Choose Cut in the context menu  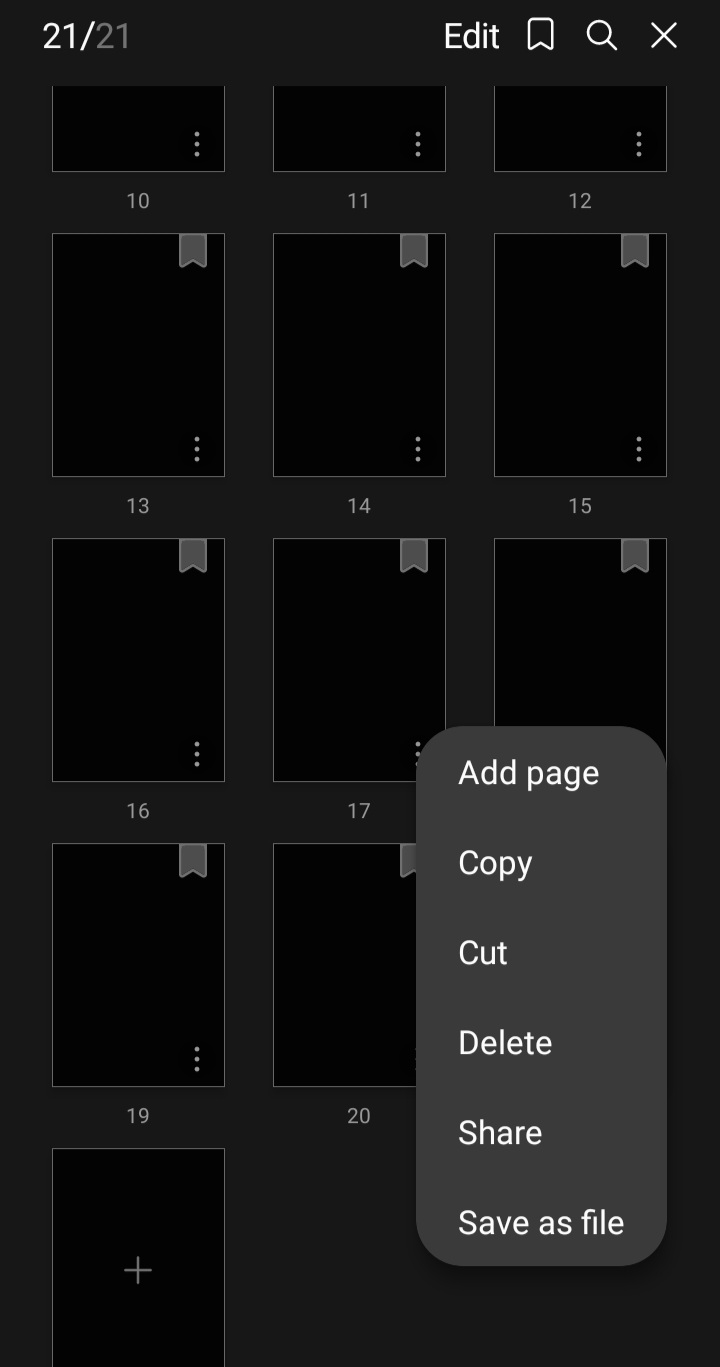tap(483, 952)
